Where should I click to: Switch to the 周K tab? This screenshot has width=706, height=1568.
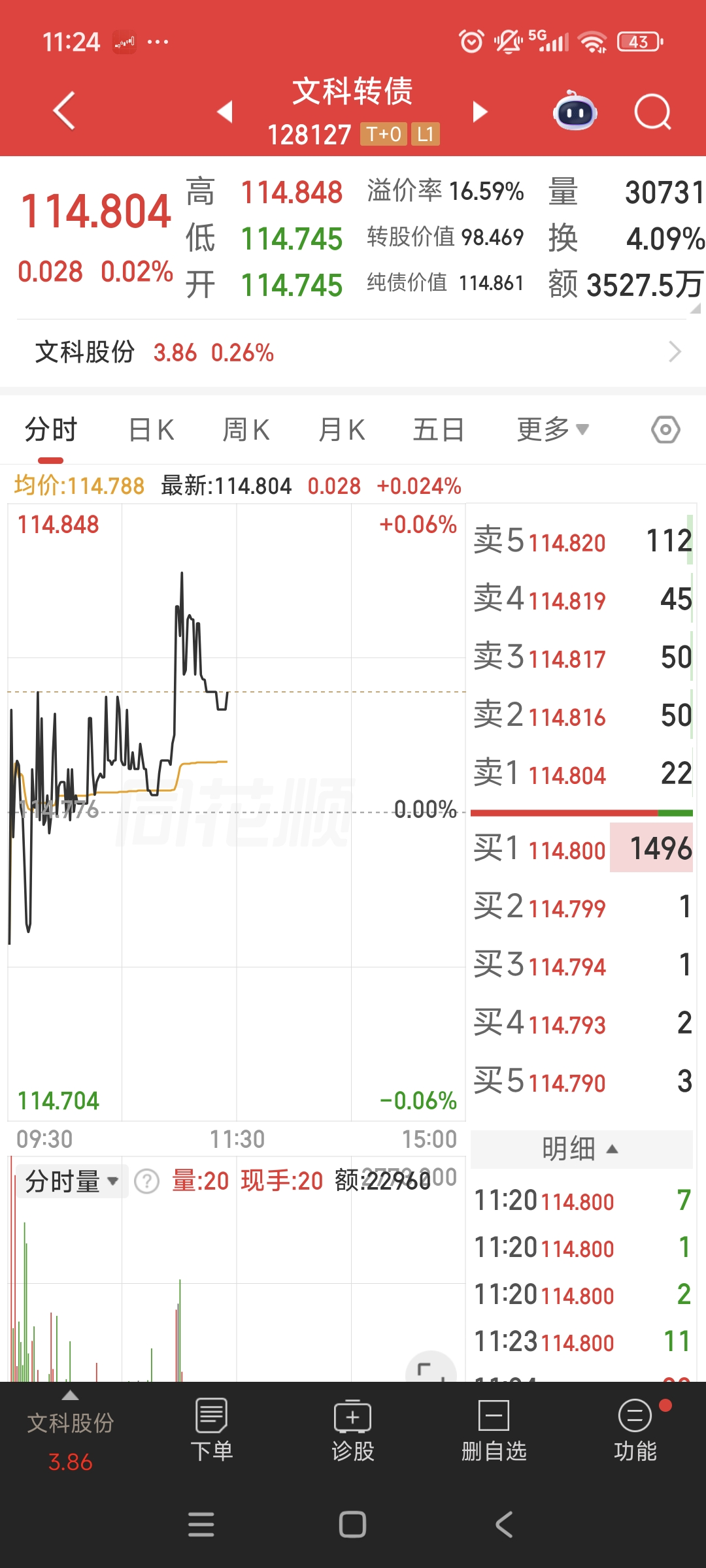pyautogui.click(x=246, y=430)
